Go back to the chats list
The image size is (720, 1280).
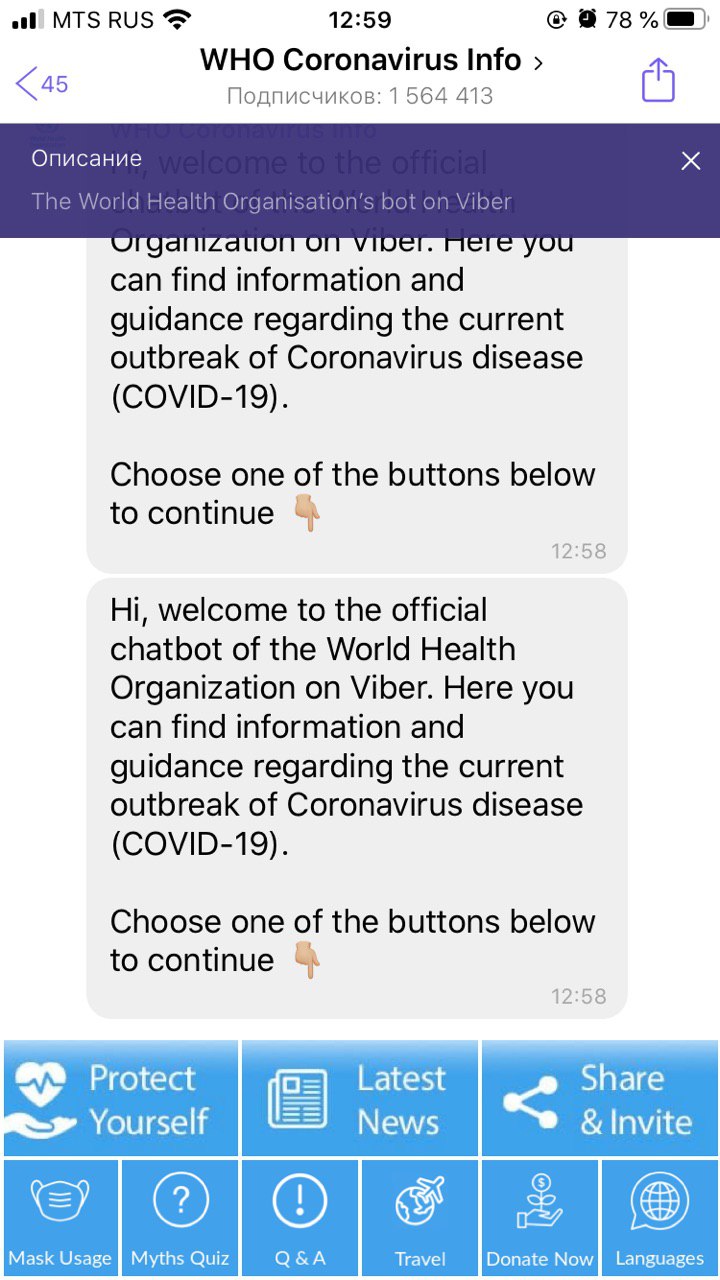(x=40, y=83)
